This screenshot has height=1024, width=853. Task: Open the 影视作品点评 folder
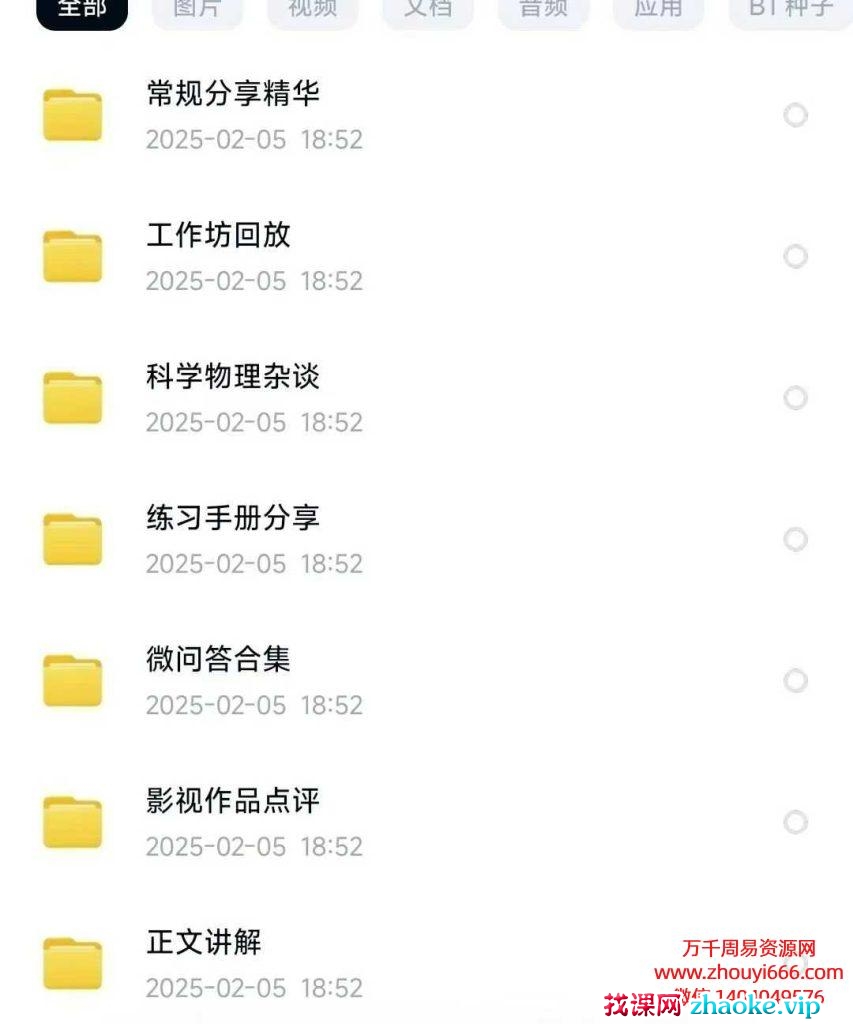pos(232,801)
